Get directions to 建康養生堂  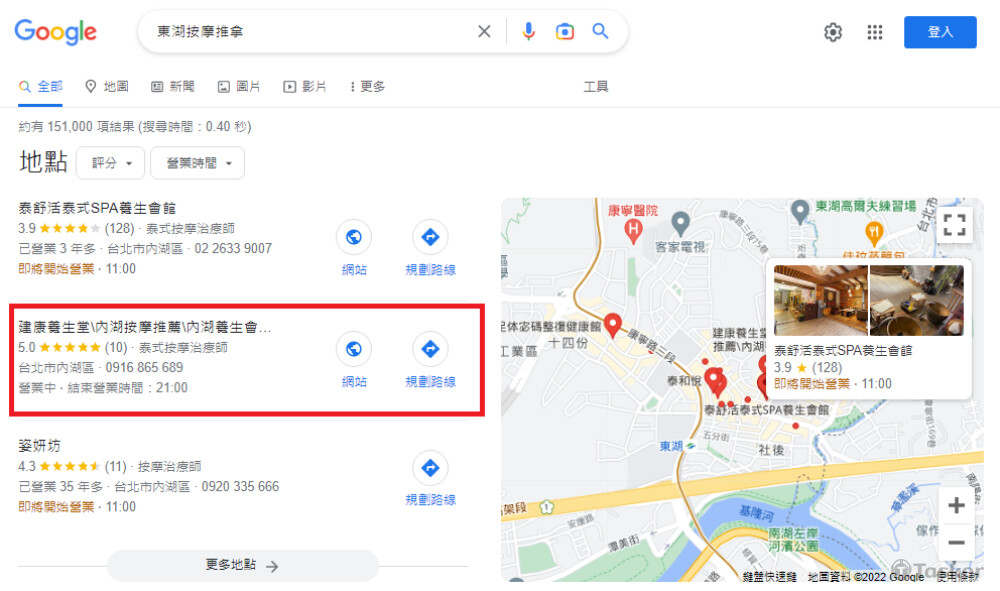(430, 359)
